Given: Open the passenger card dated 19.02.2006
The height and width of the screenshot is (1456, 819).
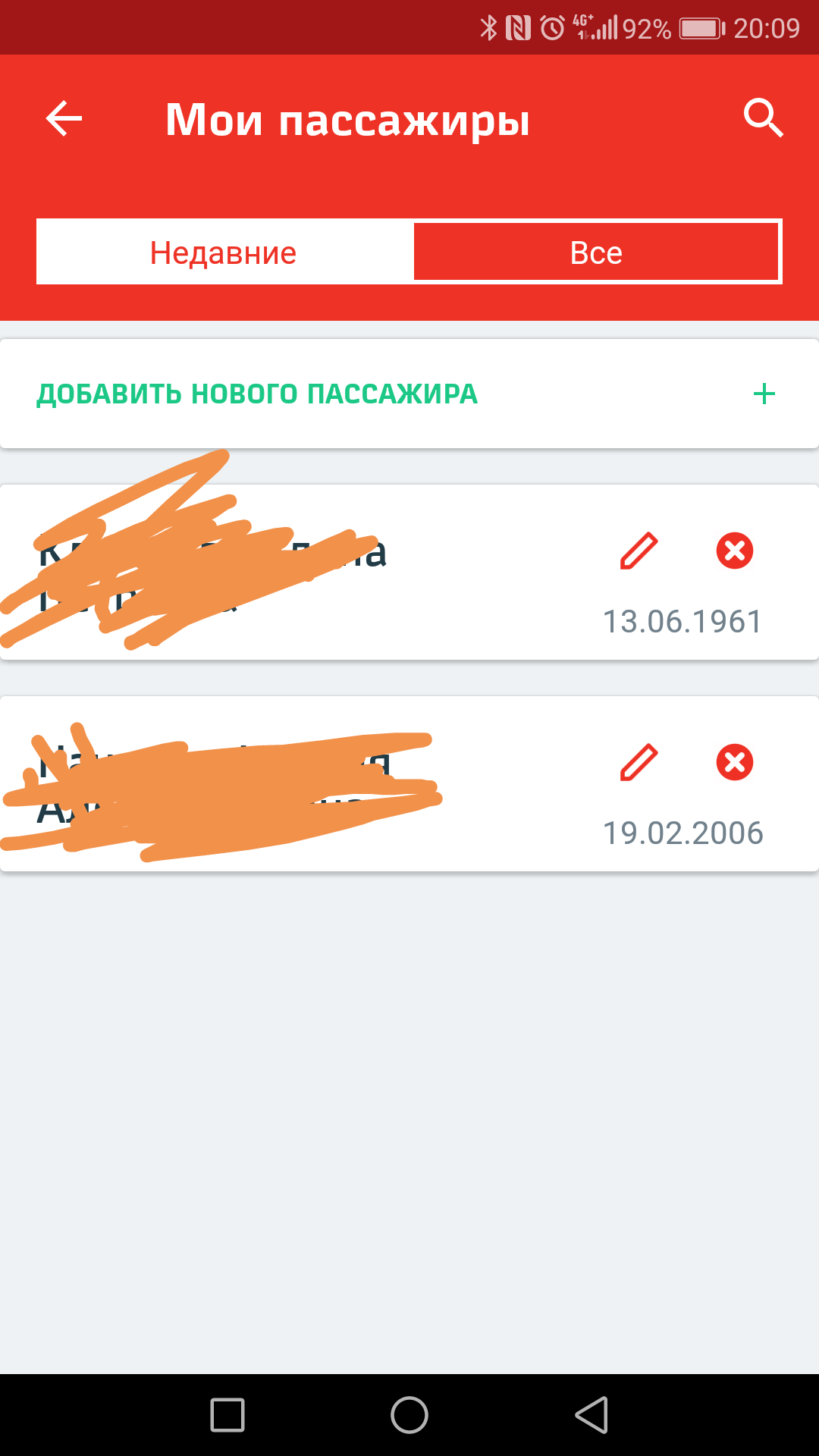Looking at the screenshot, I should point(409,783).
